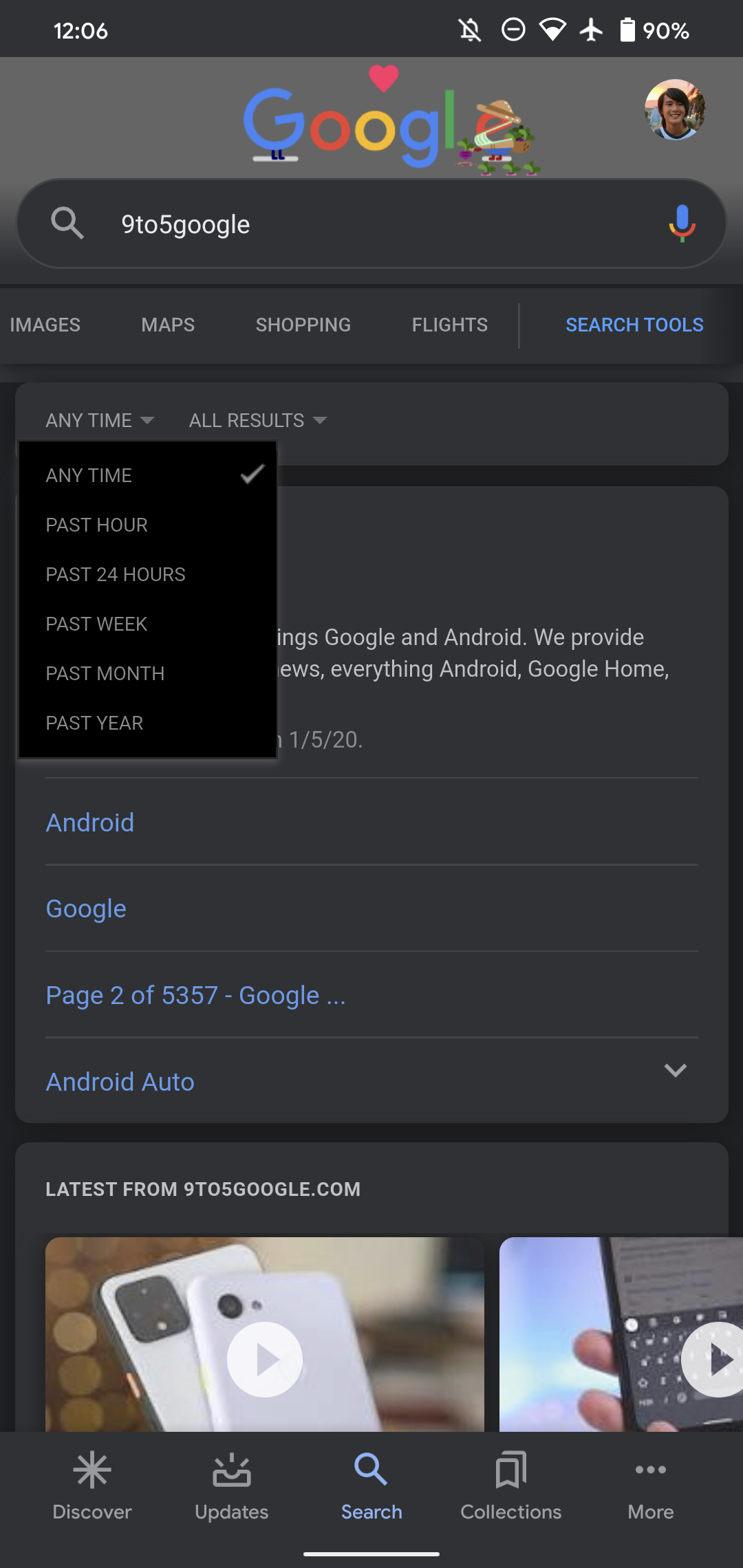Screen dimensions: 743x1568
Task: Open the account profile picture
Action: 674,110
